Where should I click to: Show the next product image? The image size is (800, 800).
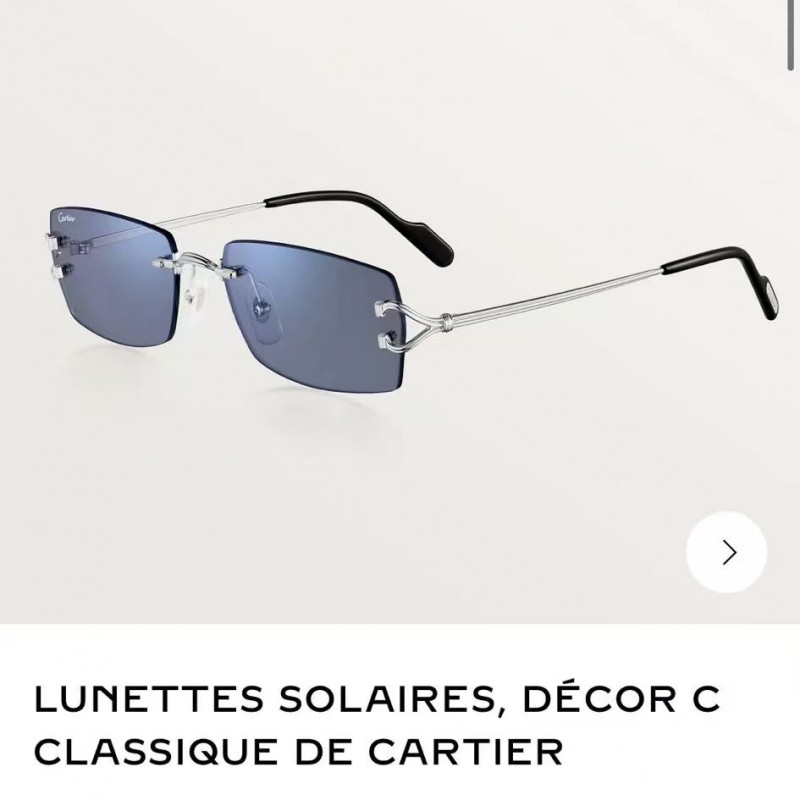[727, 551]
